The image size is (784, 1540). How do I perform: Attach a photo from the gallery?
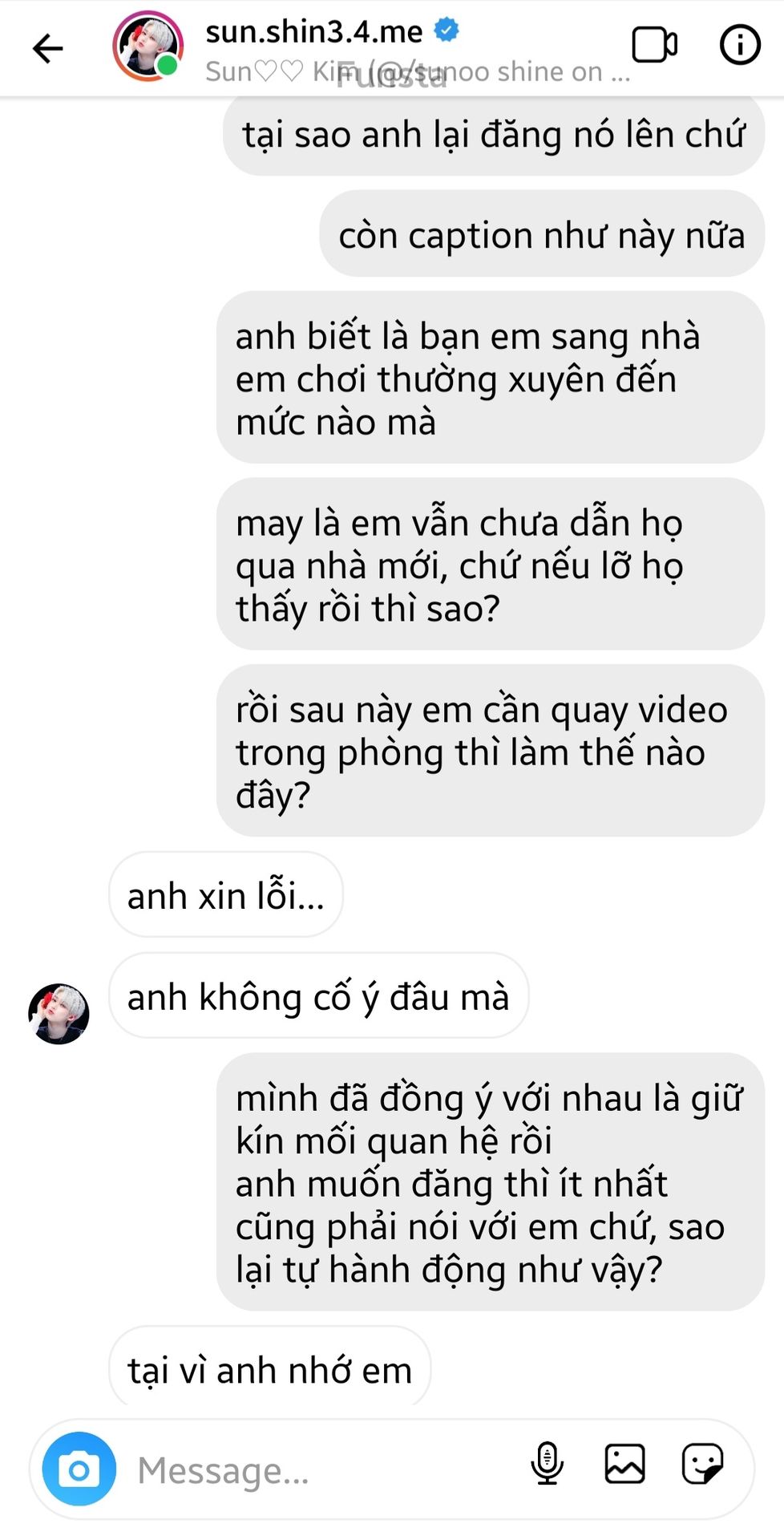pos(624,1464)
